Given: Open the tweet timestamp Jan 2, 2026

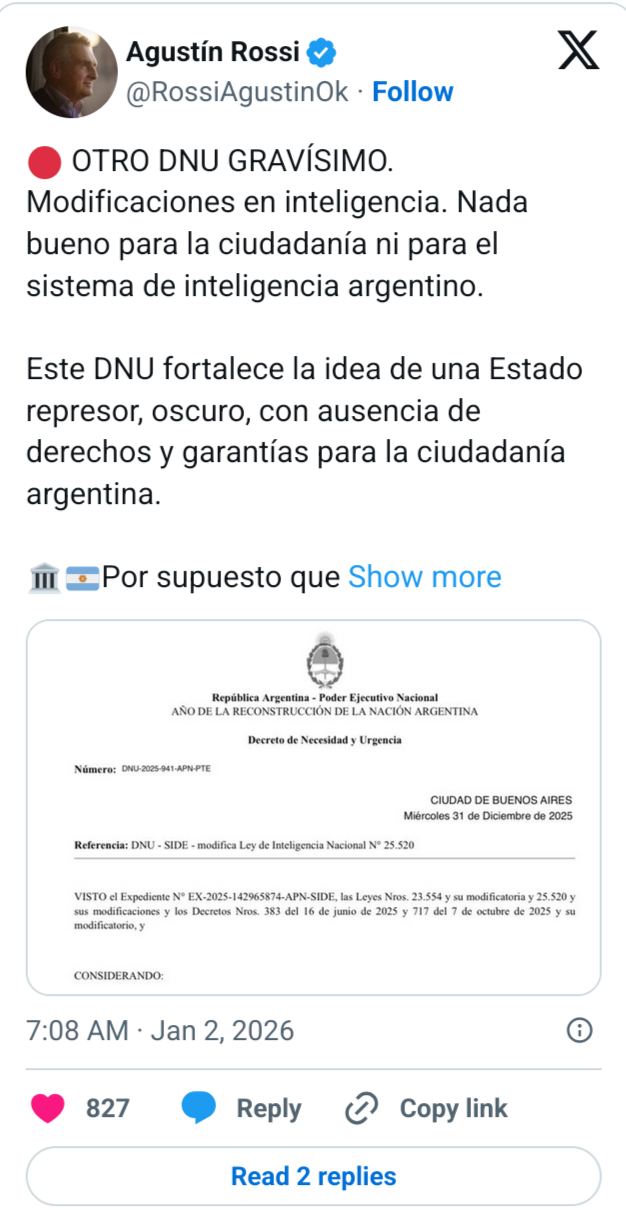Looking at the screenshot, I should (x=160, y=1030).
